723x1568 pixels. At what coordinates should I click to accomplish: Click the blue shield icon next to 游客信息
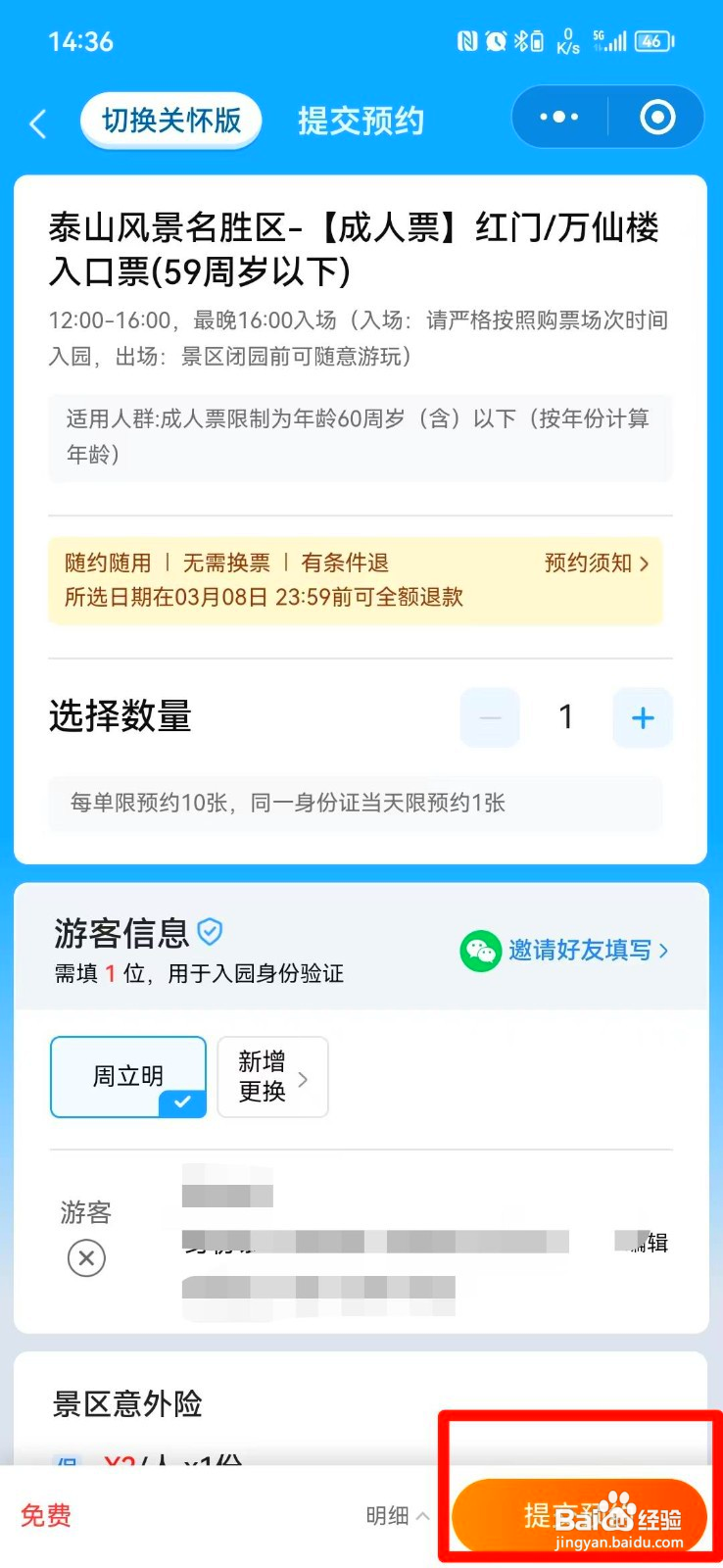pos(209,932)
